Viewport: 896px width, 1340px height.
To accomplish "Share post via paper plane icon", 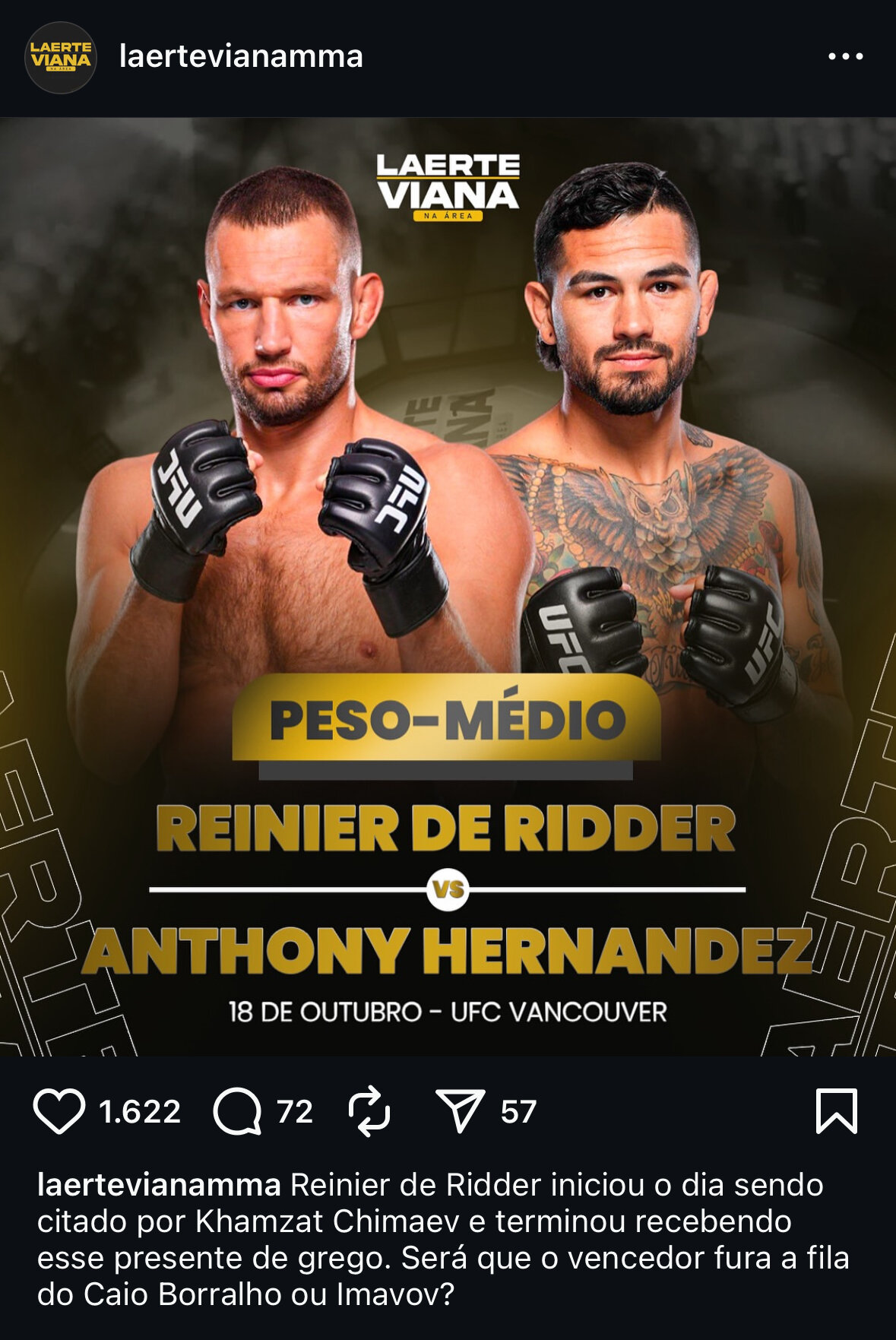I will click(460, 1111).
